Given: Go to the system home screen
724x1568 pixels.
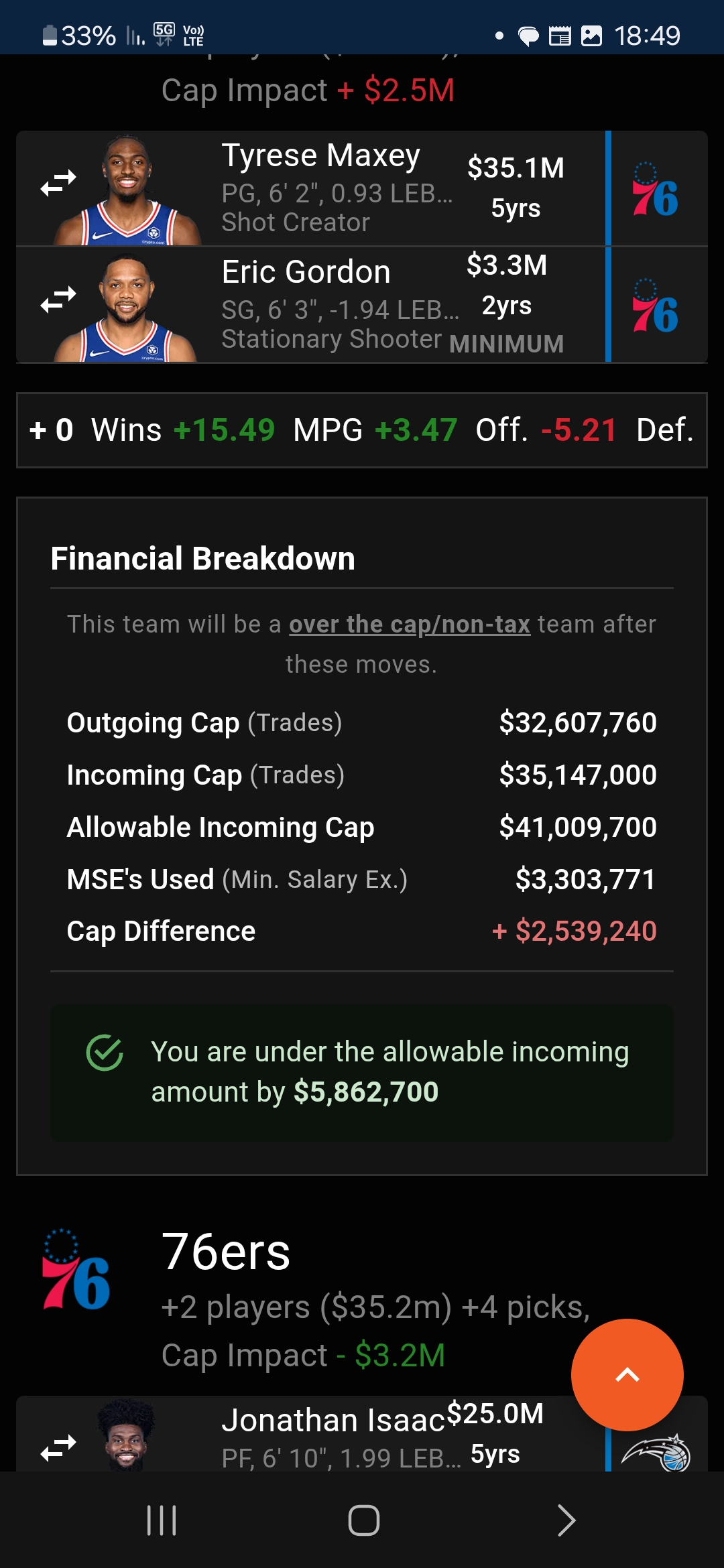Looking at the screenshot, I should point(363,1520).
